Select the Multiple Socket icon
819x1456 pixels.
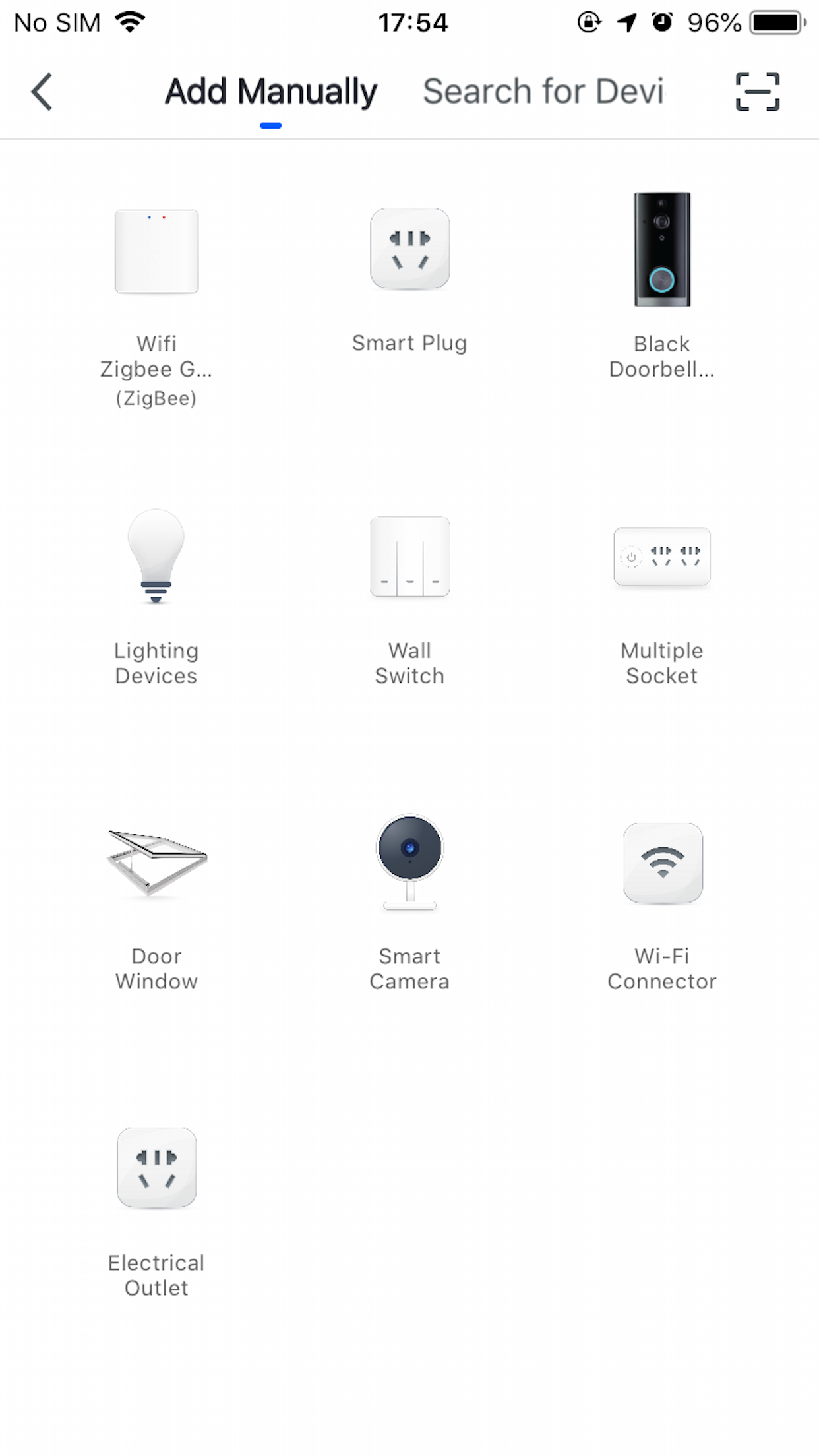point(662,557)
